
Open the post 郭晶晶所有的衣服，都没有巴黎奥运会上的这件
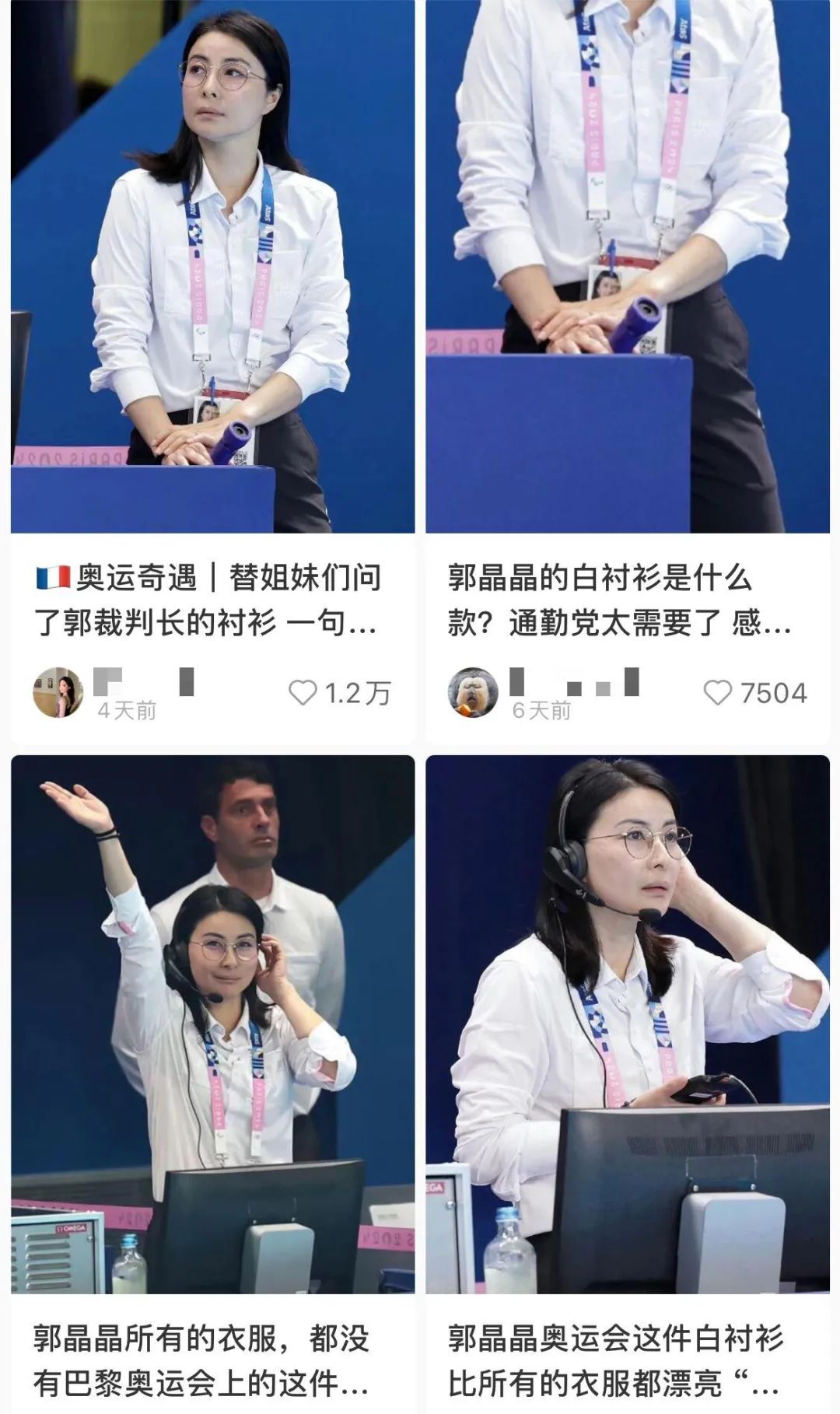point(201,1360)
